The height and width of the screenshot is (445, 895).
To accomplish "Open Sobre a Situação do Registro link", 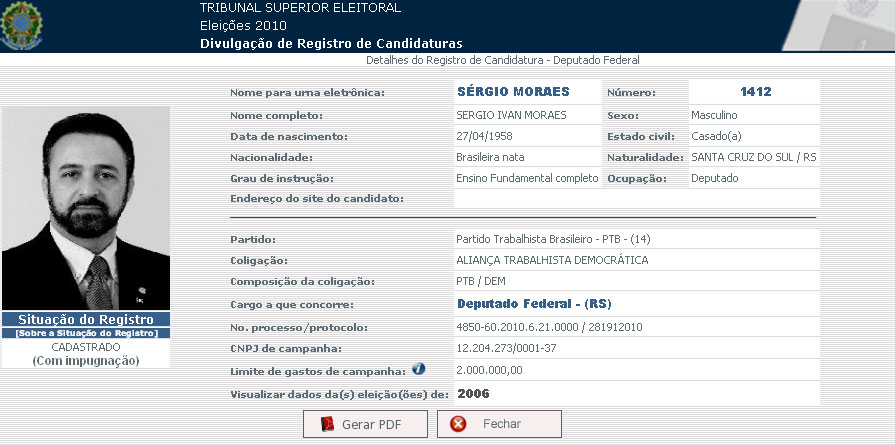I will pyautogui.click(x=86, y=332).
